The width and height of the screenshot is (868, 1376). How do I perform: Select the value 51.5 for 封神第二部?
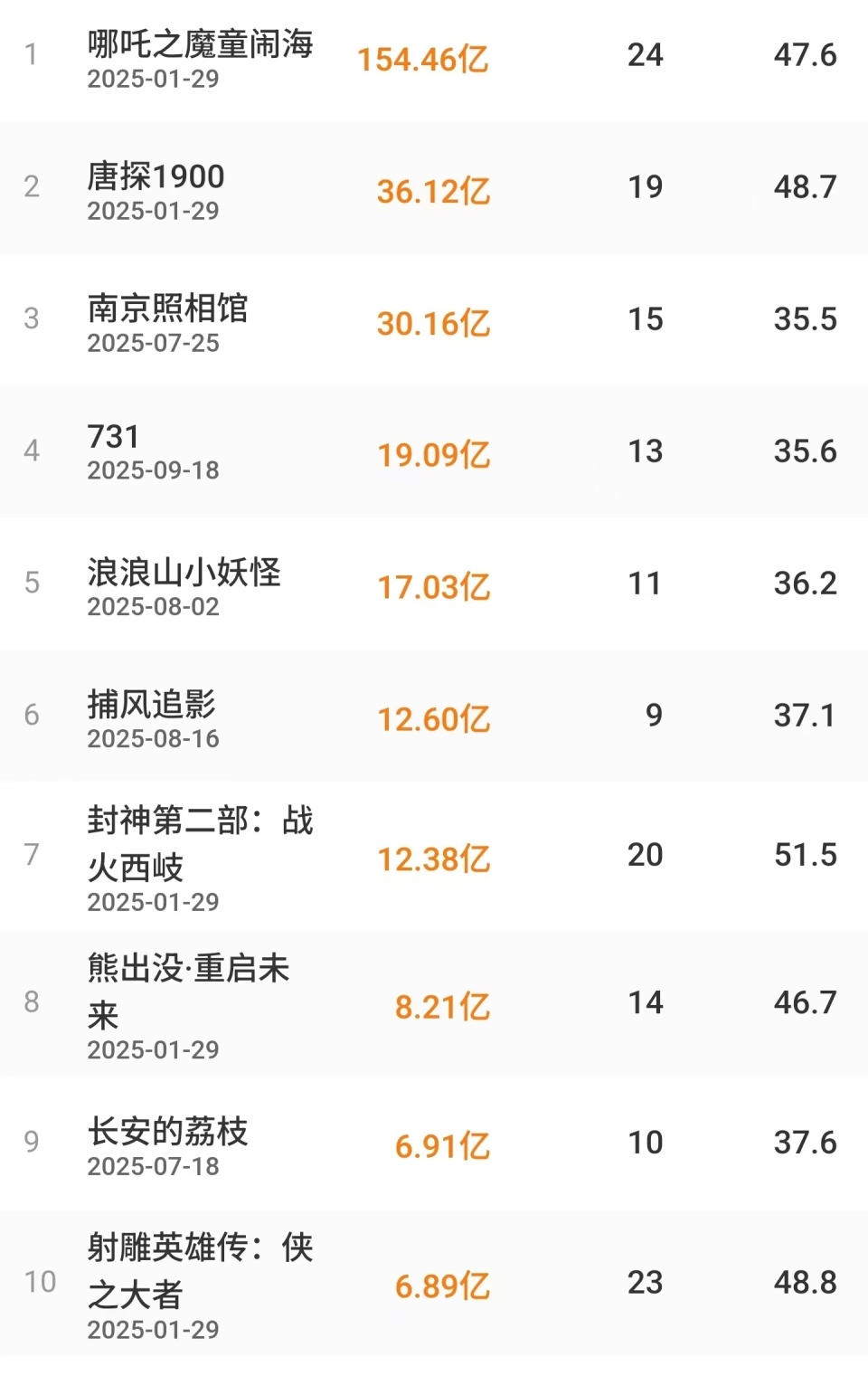click(x=806, y=853)
